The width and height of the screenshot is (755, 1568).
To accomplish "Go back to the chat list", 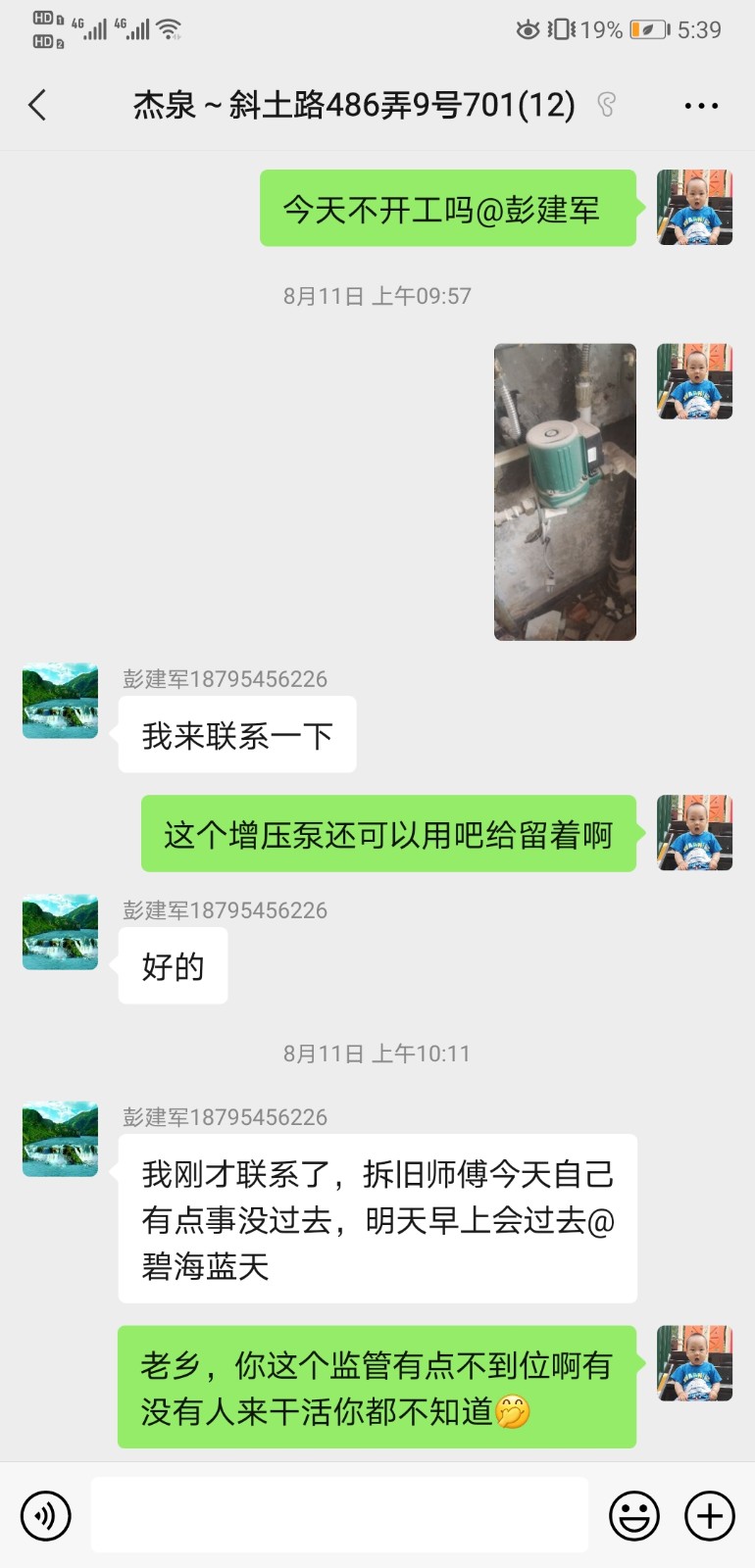I will (38, 105).
